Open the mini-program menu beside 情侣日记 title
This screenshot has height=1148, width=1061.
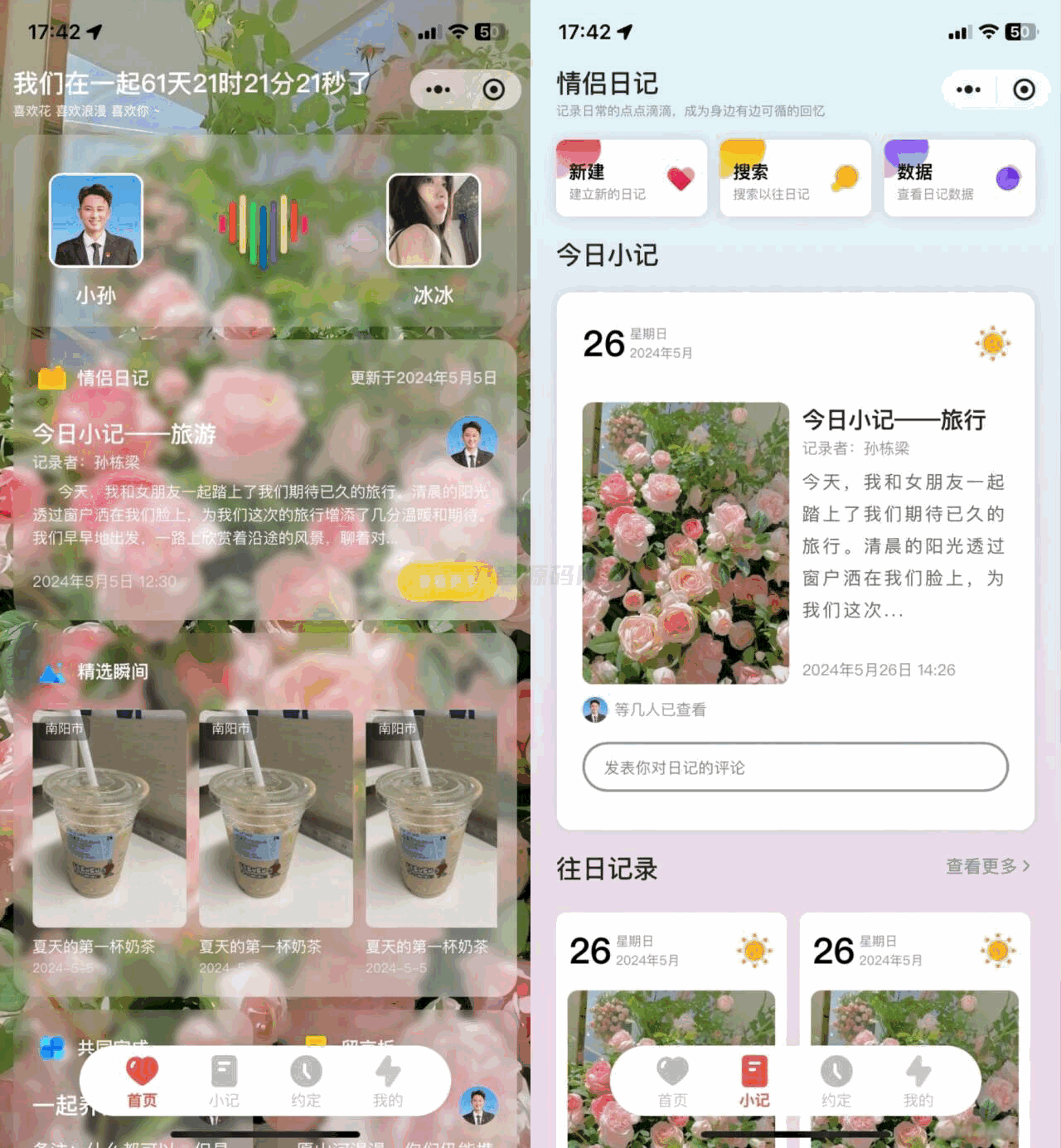pyautogui.click(x=968, y=90)
